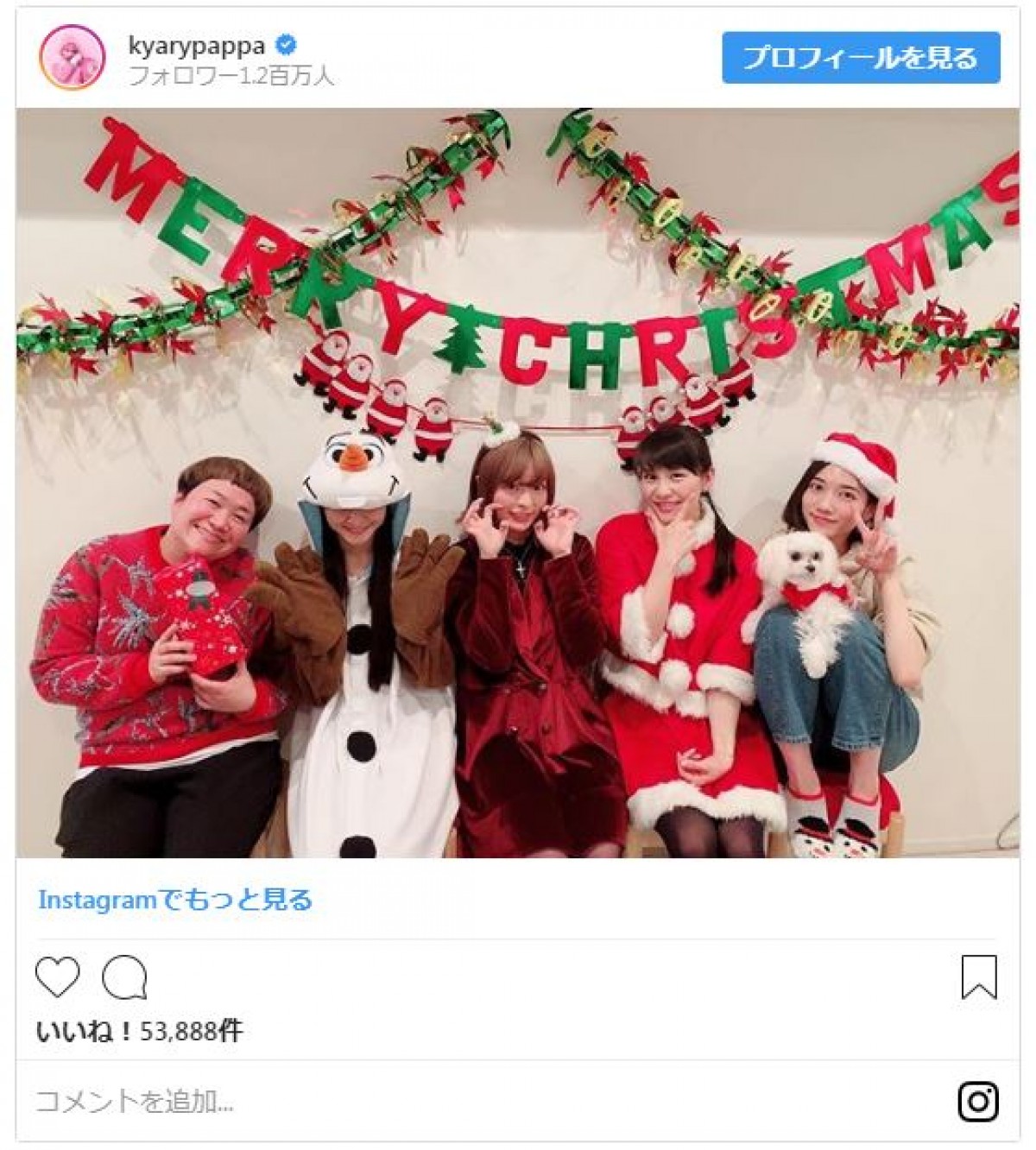Open the Instagram logo icon
Screen dimensions: 1036x1150
(x=978, y=1102)
